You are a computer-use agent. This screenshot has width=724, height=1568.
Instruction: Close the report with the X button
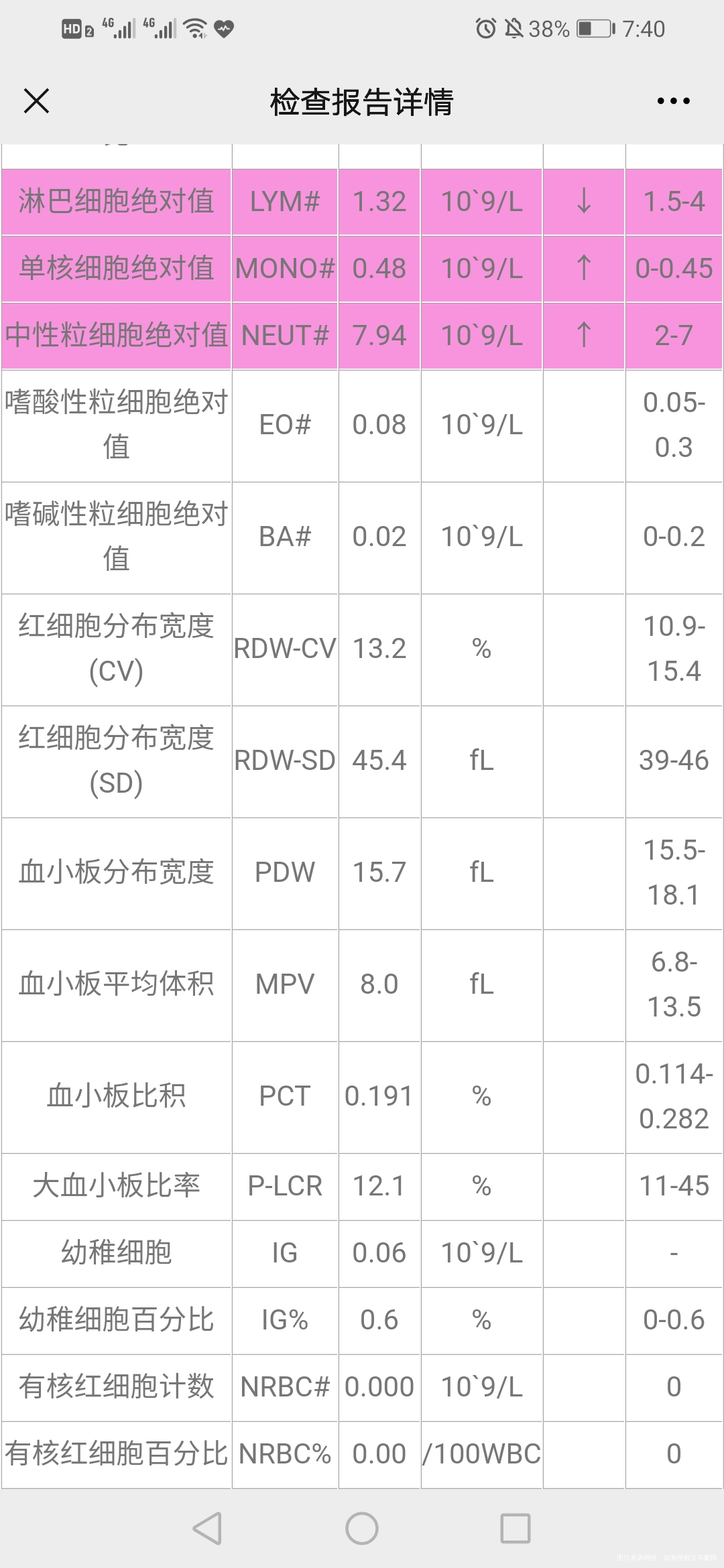[37, 101]
